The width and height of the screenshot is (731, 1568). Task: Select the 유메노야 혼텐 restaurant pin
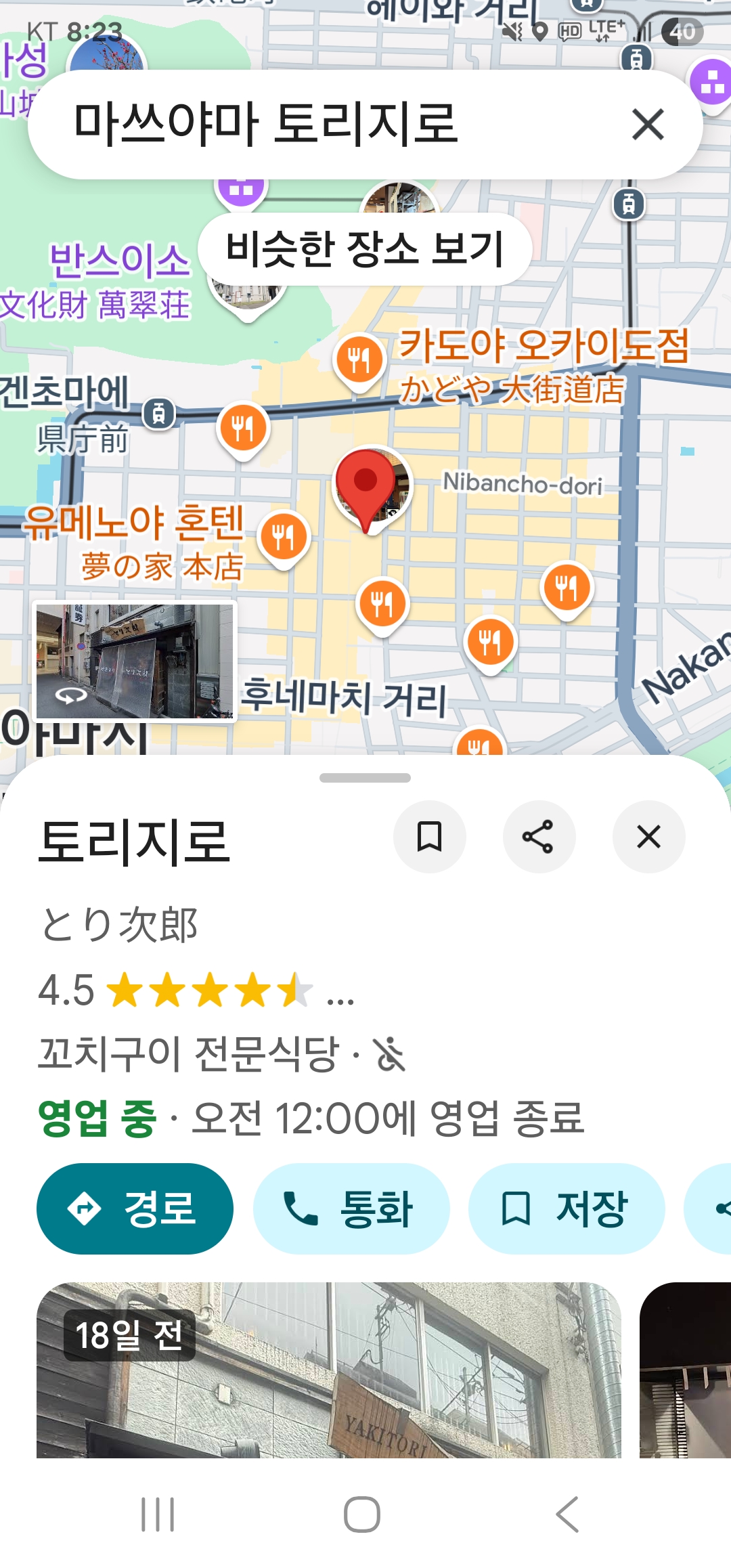(x=284, y=537)
